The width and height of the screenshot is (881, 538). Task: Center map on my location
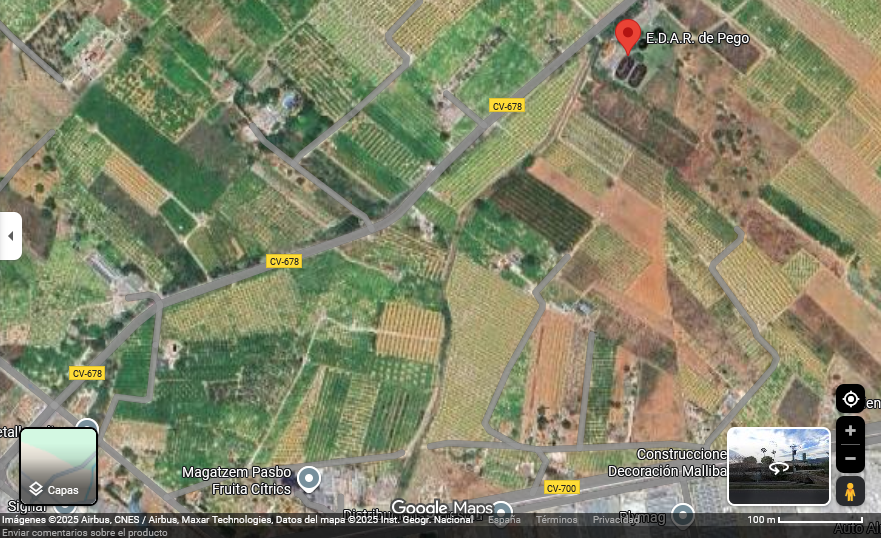(x=850, y=399)
